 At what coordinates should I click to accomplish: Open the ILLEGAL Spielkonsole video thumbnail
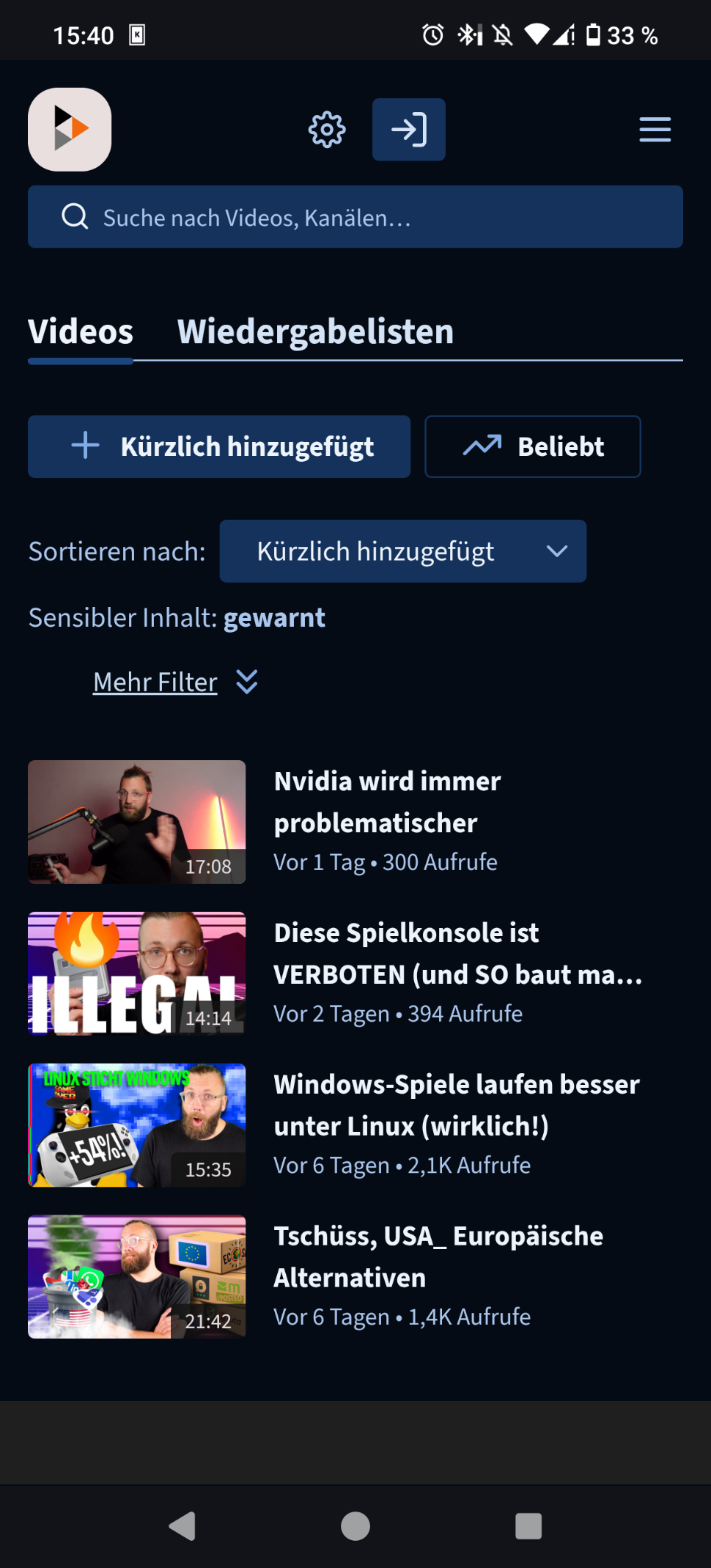pos(137,973)
